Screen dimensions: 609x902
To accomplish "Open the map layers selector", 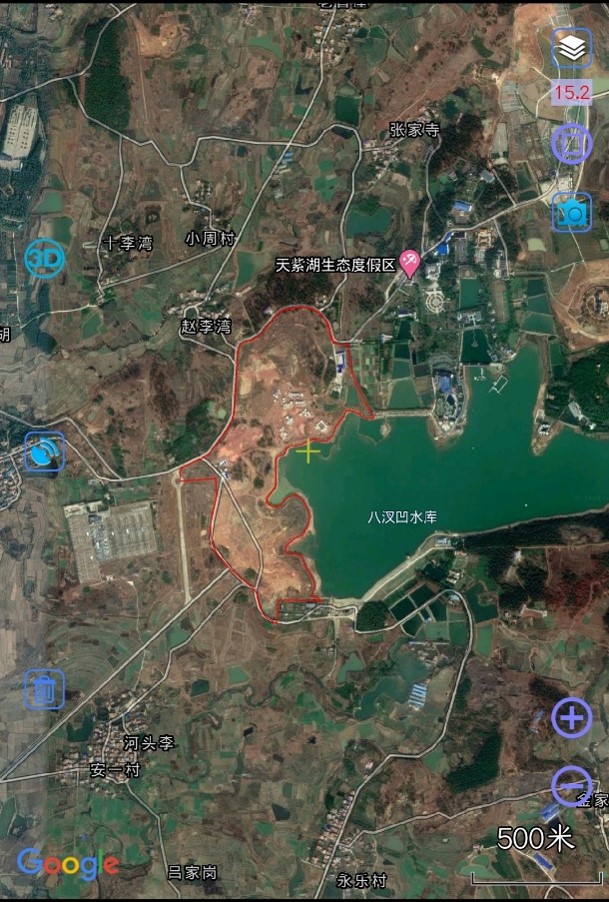I will point(571,48).
